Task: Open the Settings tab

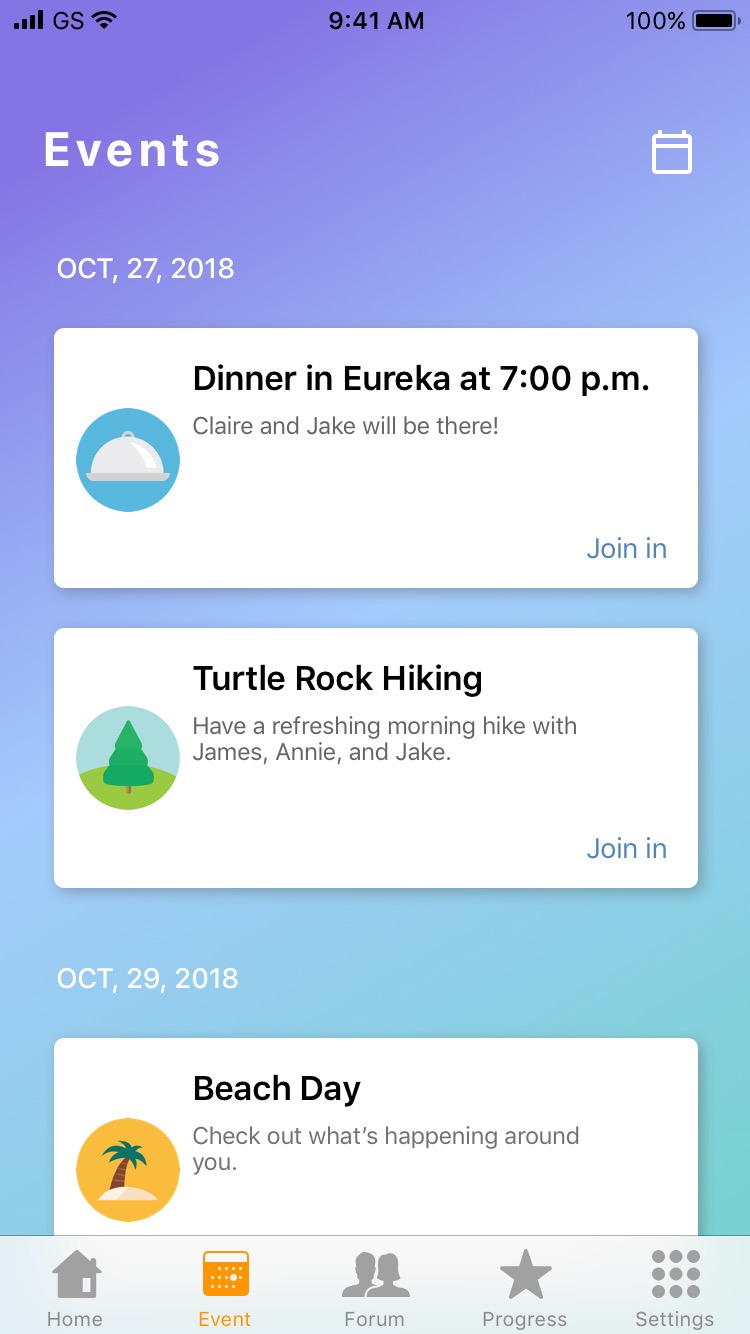Action: pyautogui.click(x=675, y=1289)
